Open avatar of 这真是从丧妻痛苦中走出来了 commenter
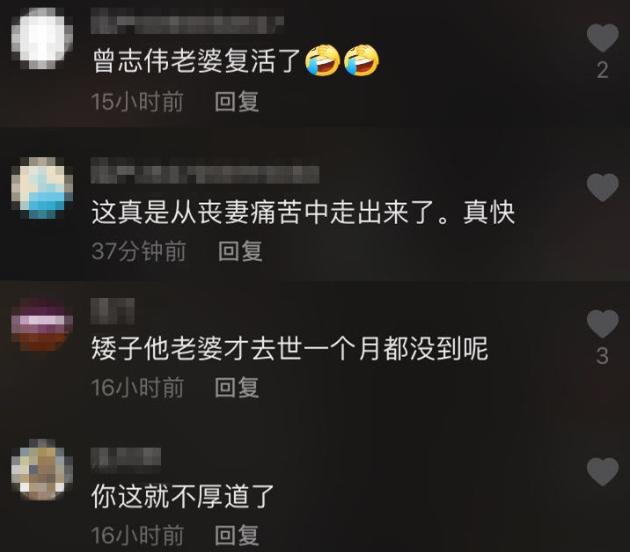This screenshot has height=552, width=630. coord(41,186)
